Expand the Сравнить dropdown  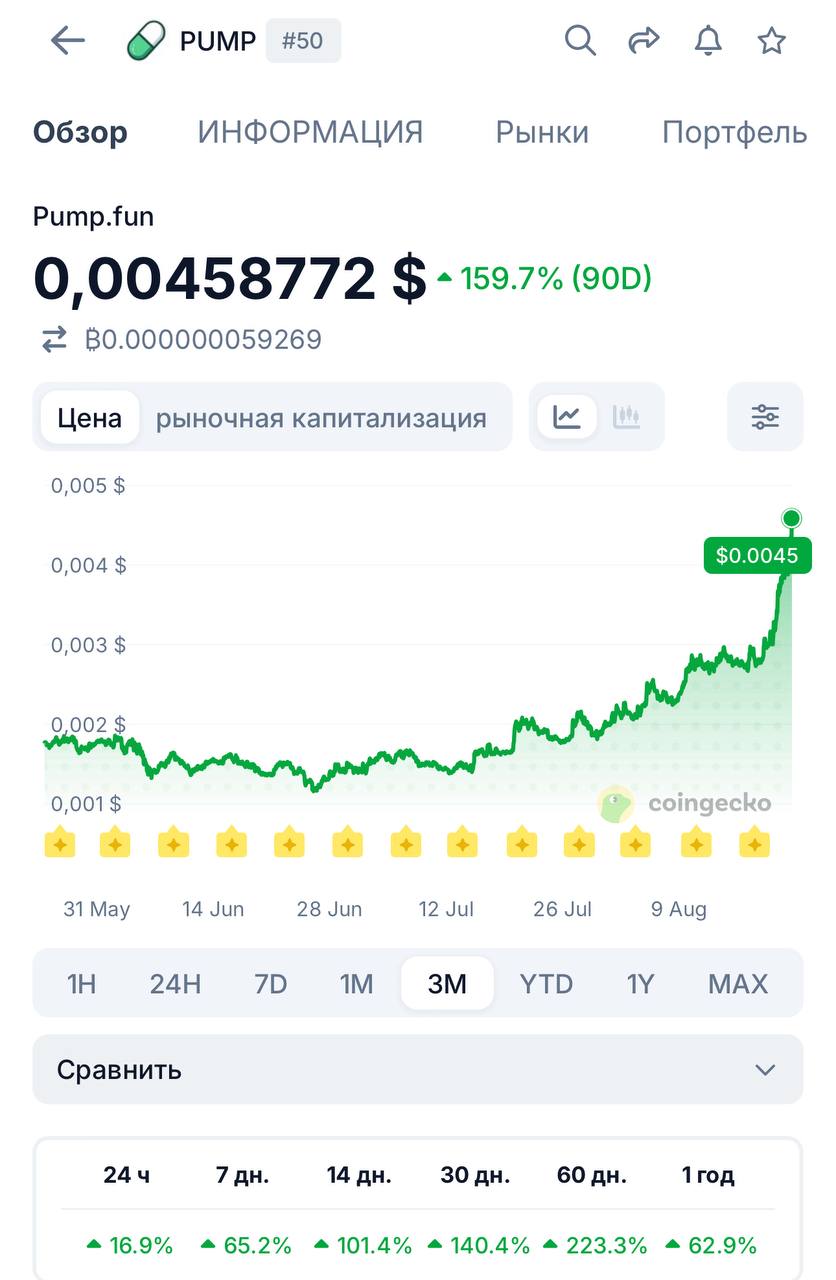point(418,1070)
